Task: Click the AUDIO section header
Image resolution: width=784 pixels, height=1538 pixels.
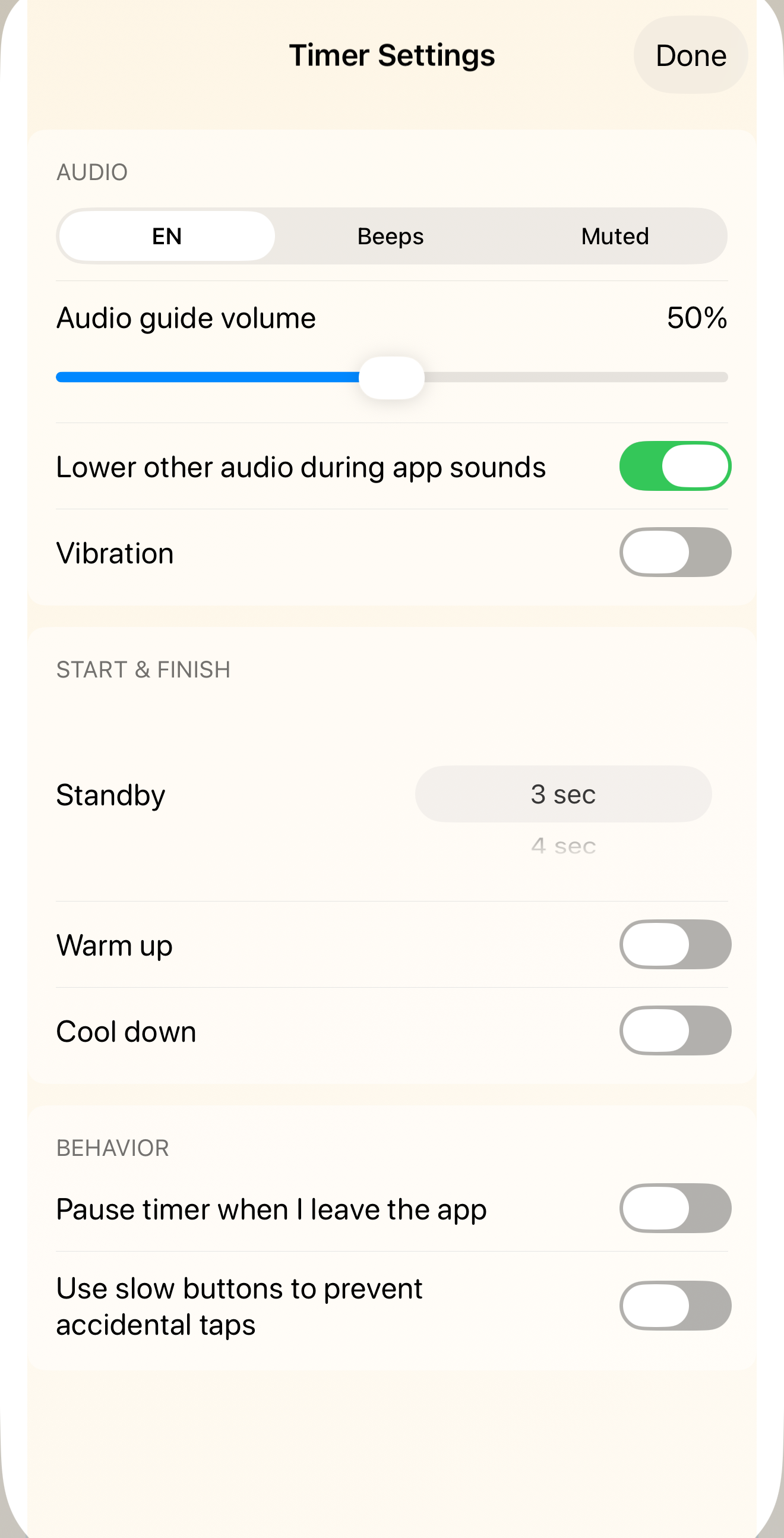Action: pos(93,172)
